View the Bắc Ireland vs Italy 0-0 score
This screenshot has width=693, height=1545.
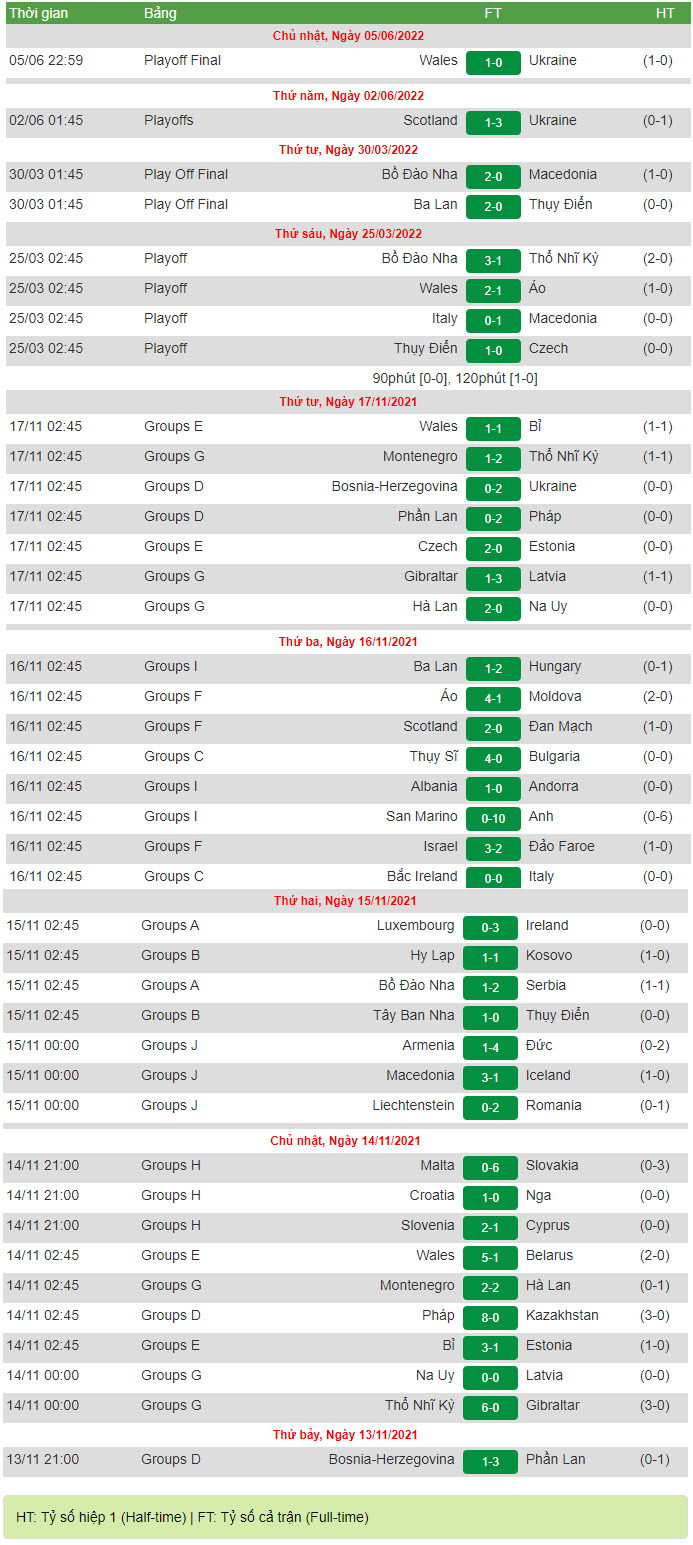493,878
